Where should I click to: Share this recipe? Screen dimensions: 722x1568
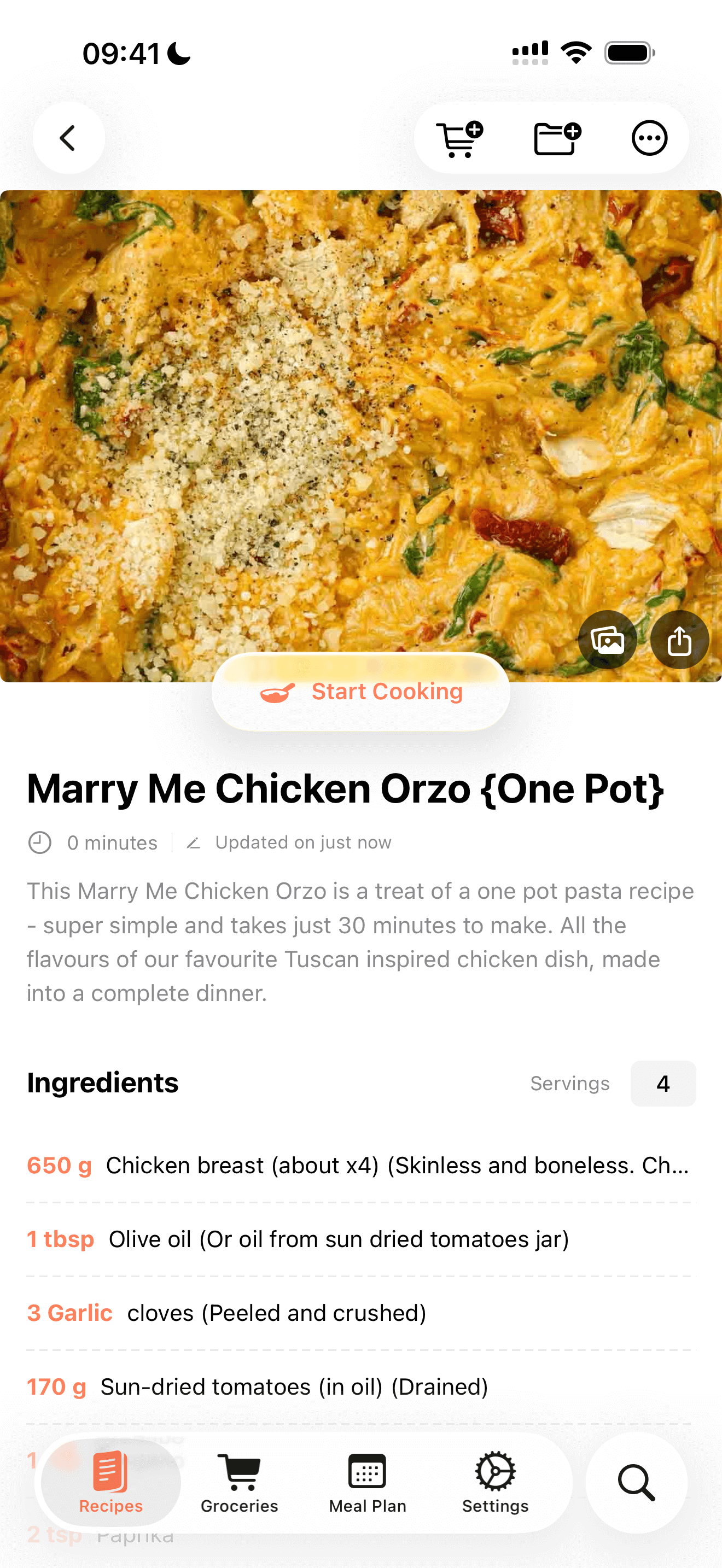(679, 640)
